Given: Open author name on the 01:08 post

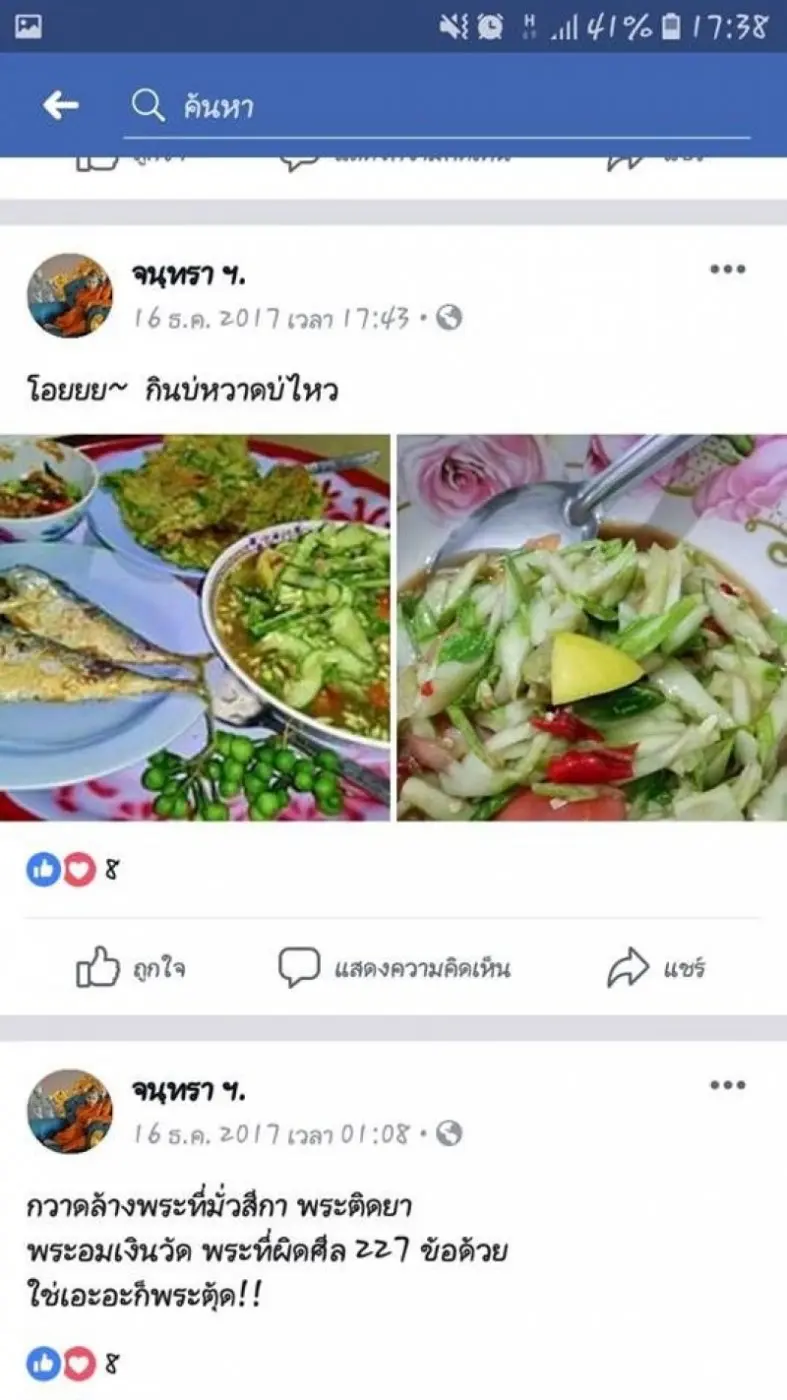Looking at the screenshot, I should pos(188,1088).
